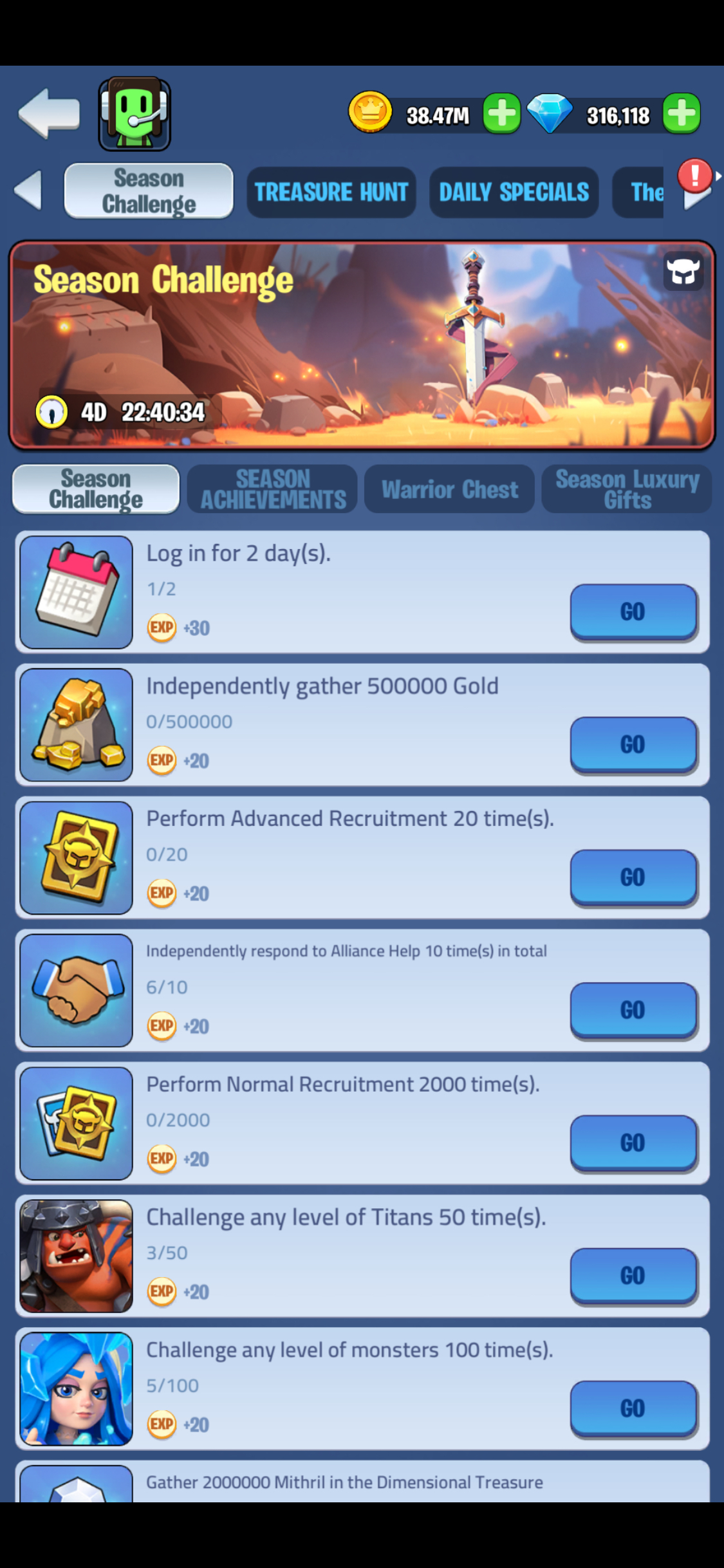
Task: Tap GO for the log in 2 days task
Action: (x=633, y=612)
